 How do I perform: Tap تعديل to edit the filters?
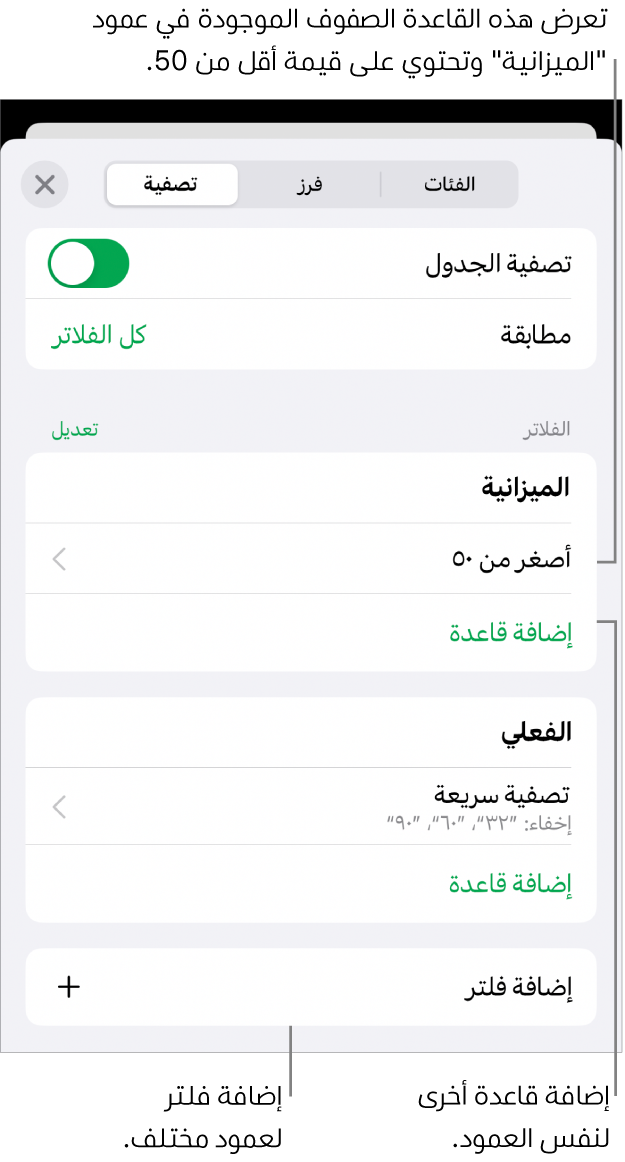click(74, 430)
